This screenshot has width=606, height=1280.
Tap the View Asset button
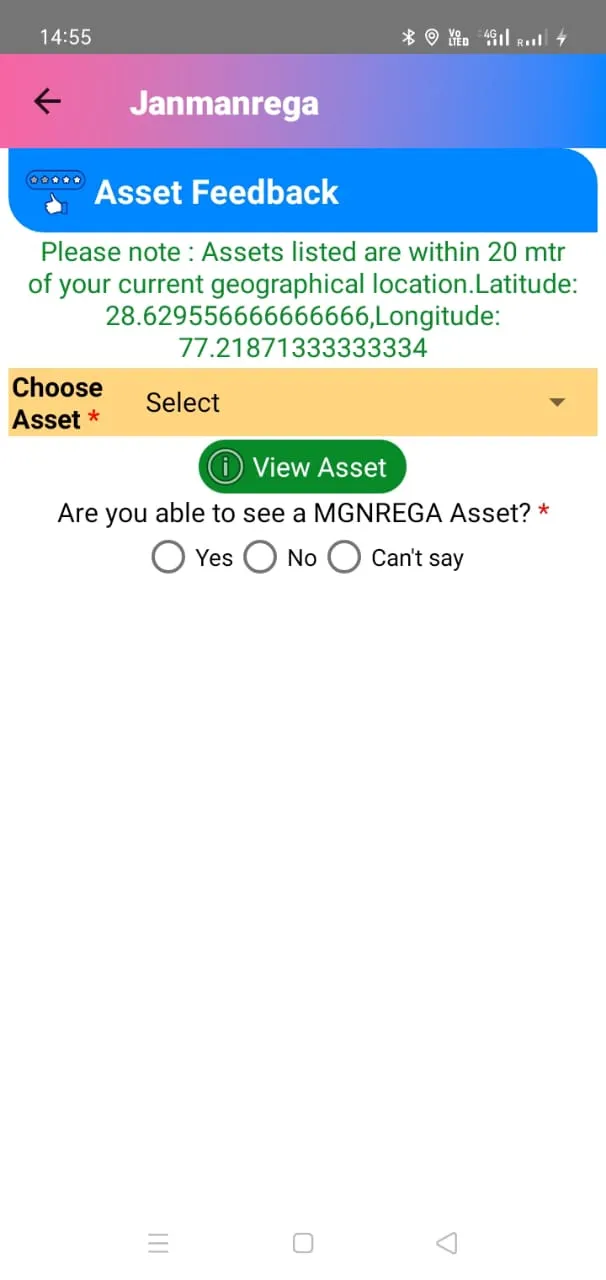tap(302, 467)
